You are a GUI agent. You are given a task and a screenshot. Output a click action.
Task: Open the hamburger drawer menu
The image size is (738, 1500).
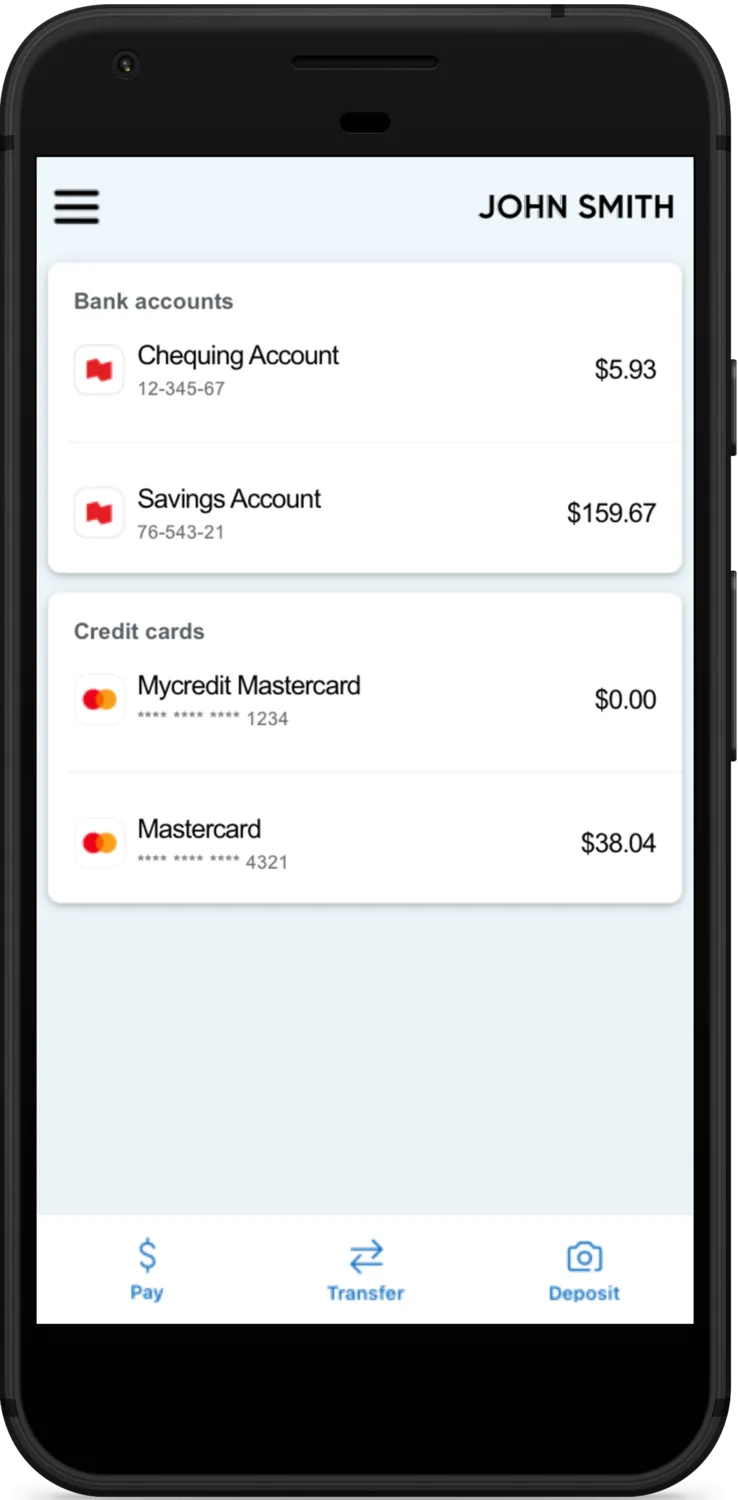[x=76, y=207]
